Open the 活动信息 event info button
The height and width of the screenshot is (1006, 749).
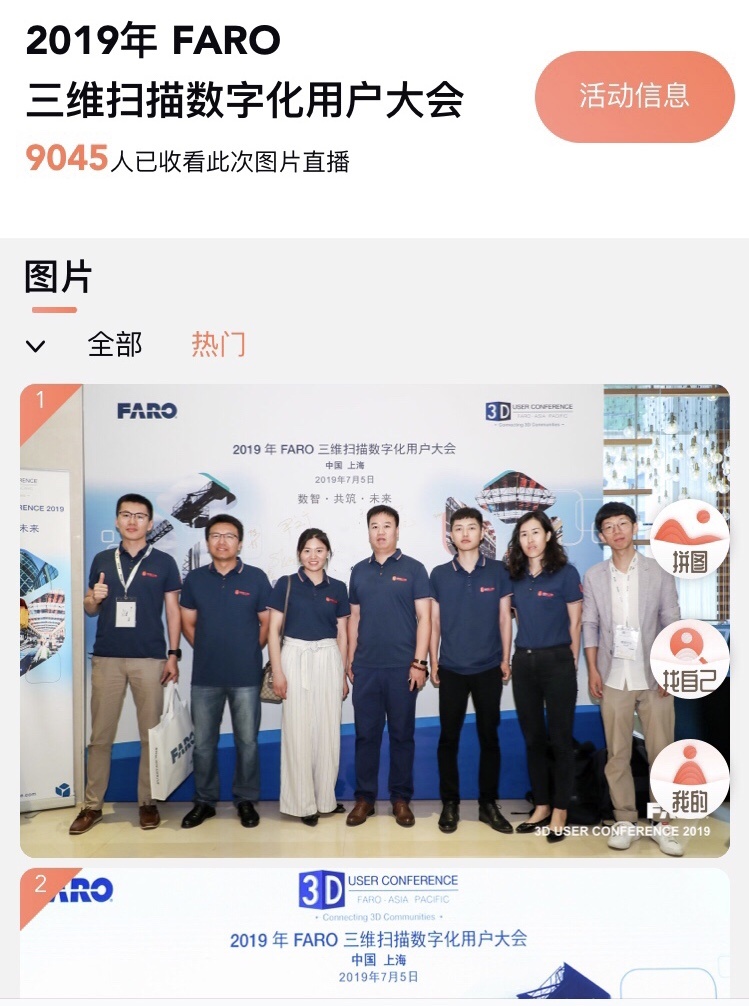(634, 96)
